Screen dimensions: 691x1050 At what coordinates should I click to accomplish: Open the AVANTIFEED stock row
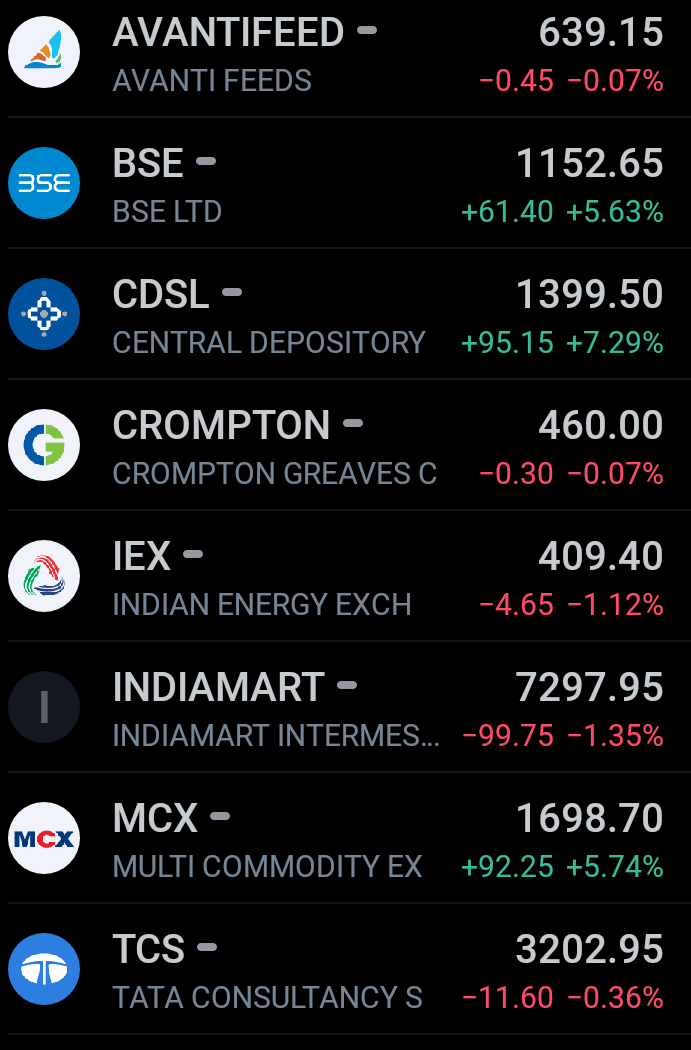tap(345, 56)
